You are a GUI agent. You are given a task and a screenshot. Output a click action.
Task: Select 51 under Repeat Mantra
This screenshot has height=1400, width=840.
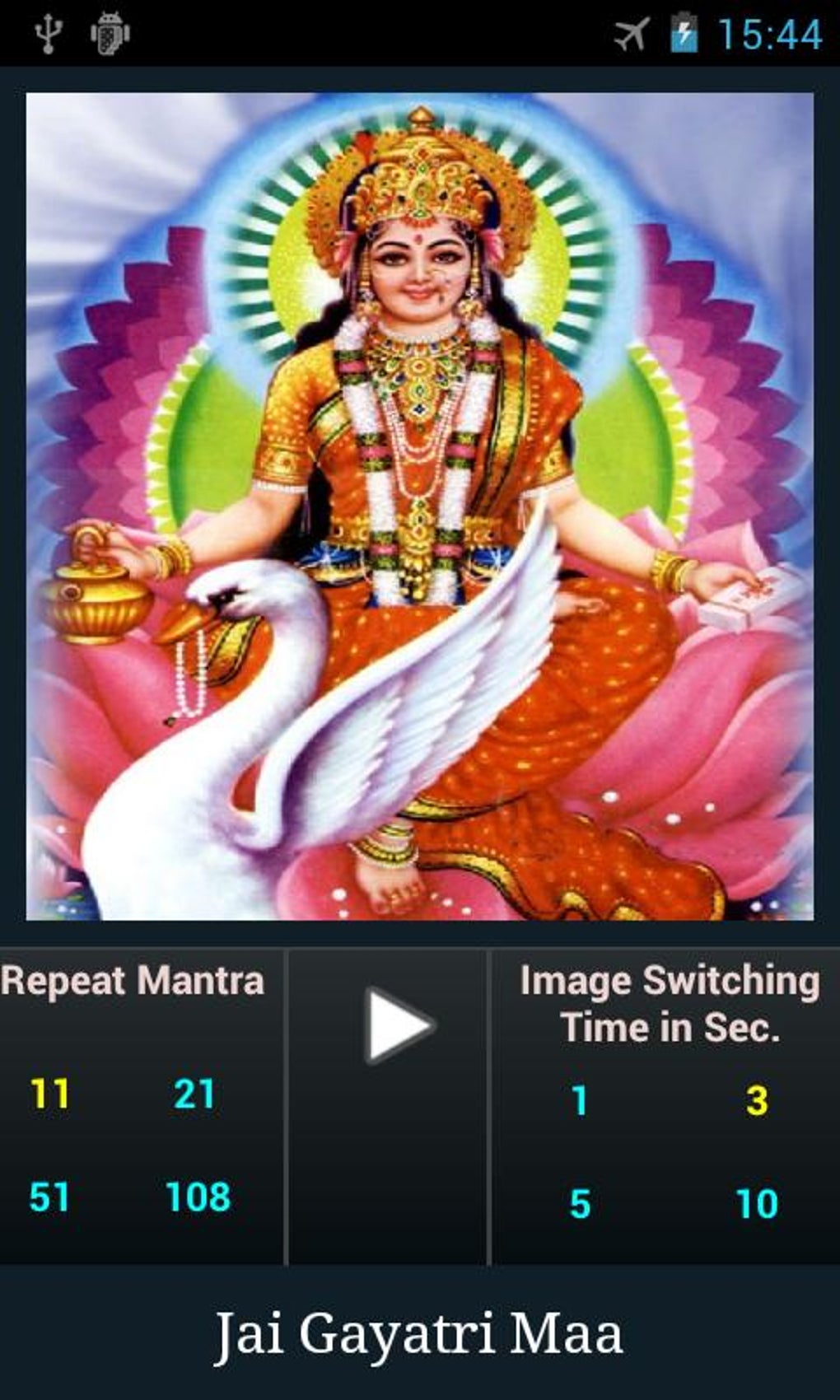tap(49, 1197)
